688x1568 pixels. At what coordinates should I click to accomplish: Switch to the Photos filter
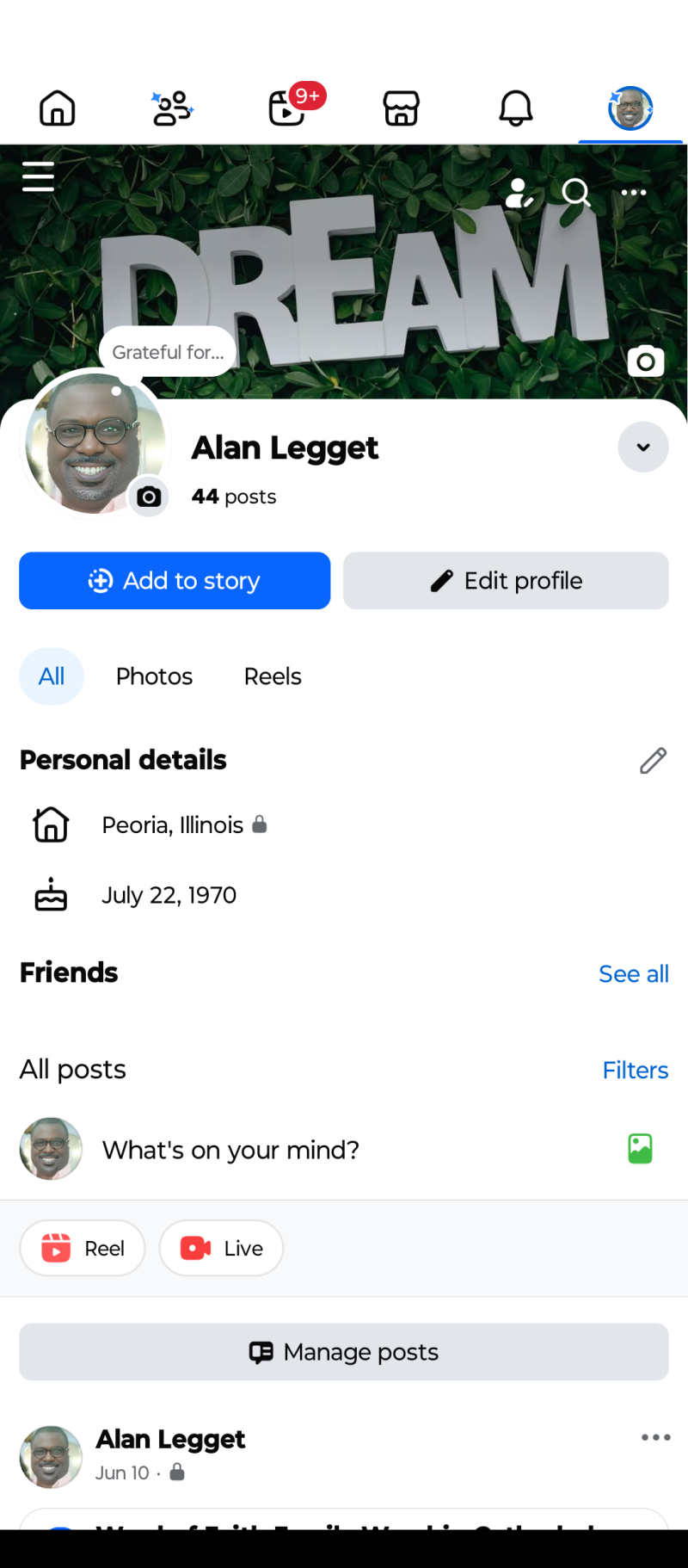click(x=154, y=676)
